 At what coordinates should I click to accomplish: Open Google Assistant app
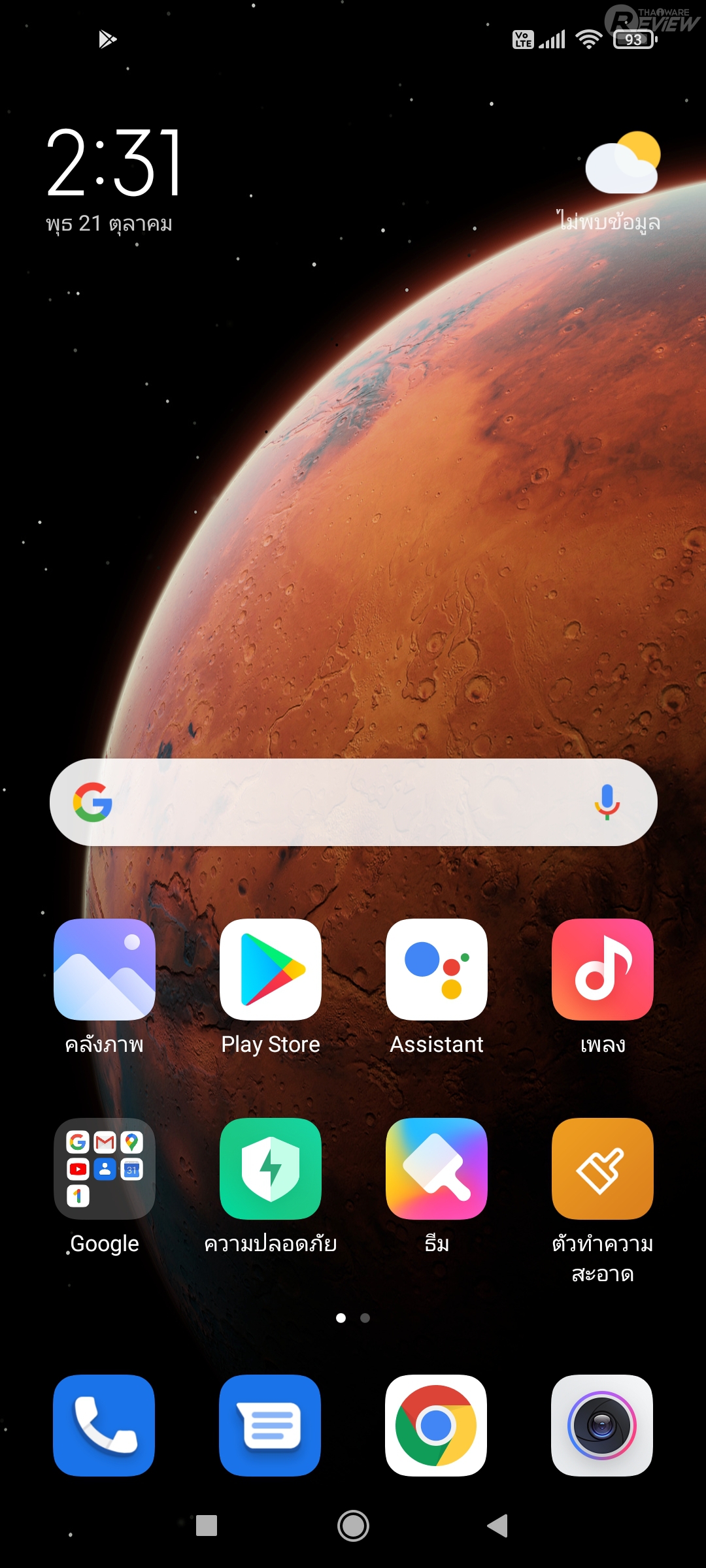(x=437, y=970)
